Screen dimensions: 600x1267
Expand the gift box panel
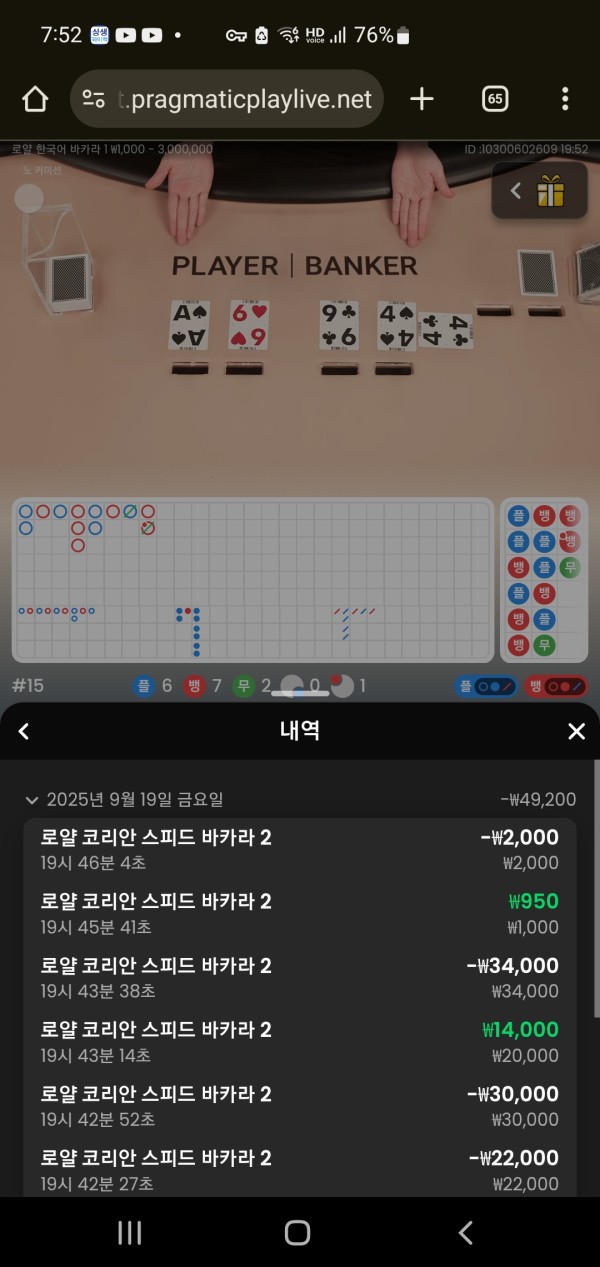click(x=541, y=191)
